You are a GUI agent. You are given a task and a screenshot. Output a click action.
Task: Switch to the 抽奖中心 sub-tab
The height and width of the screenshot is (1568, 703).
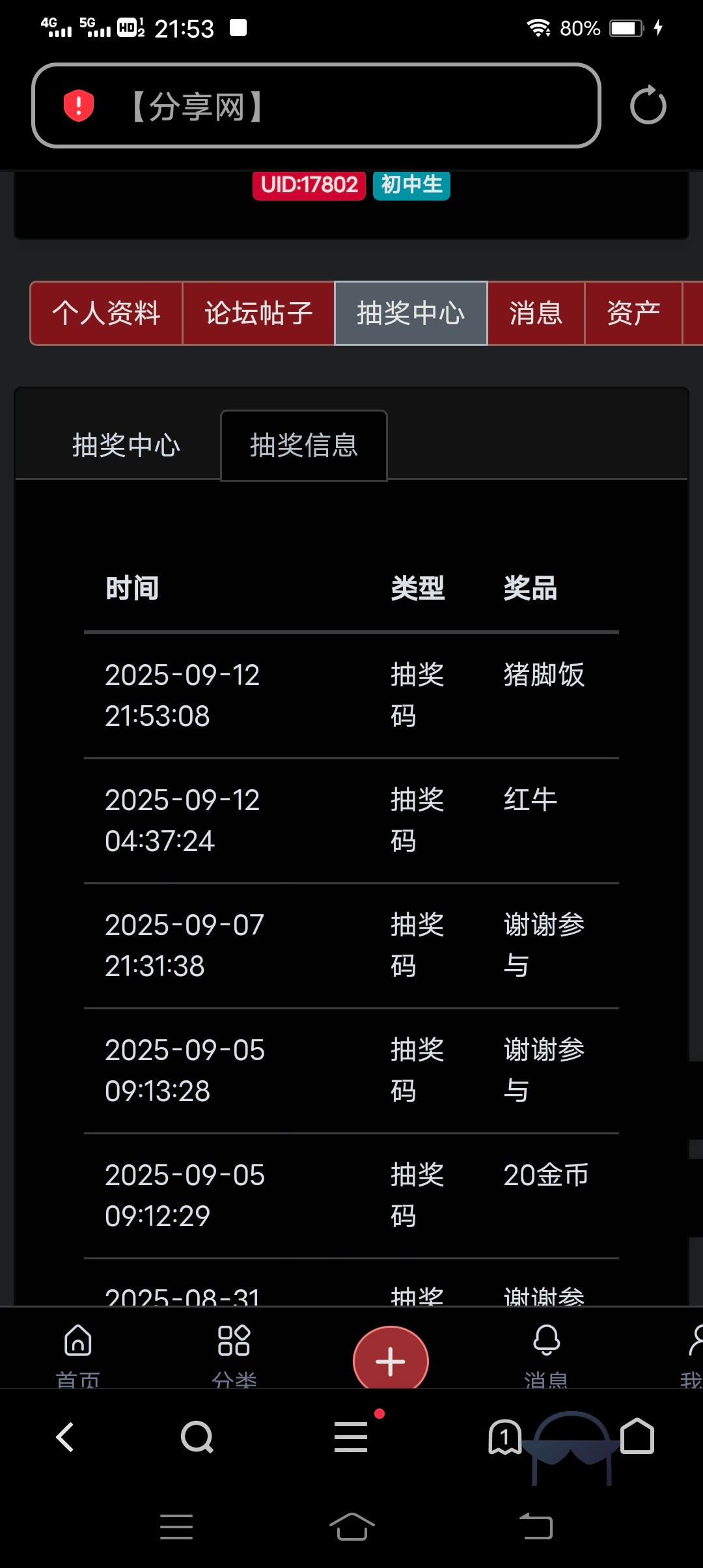pyautogui.click(x=126, y=443)
